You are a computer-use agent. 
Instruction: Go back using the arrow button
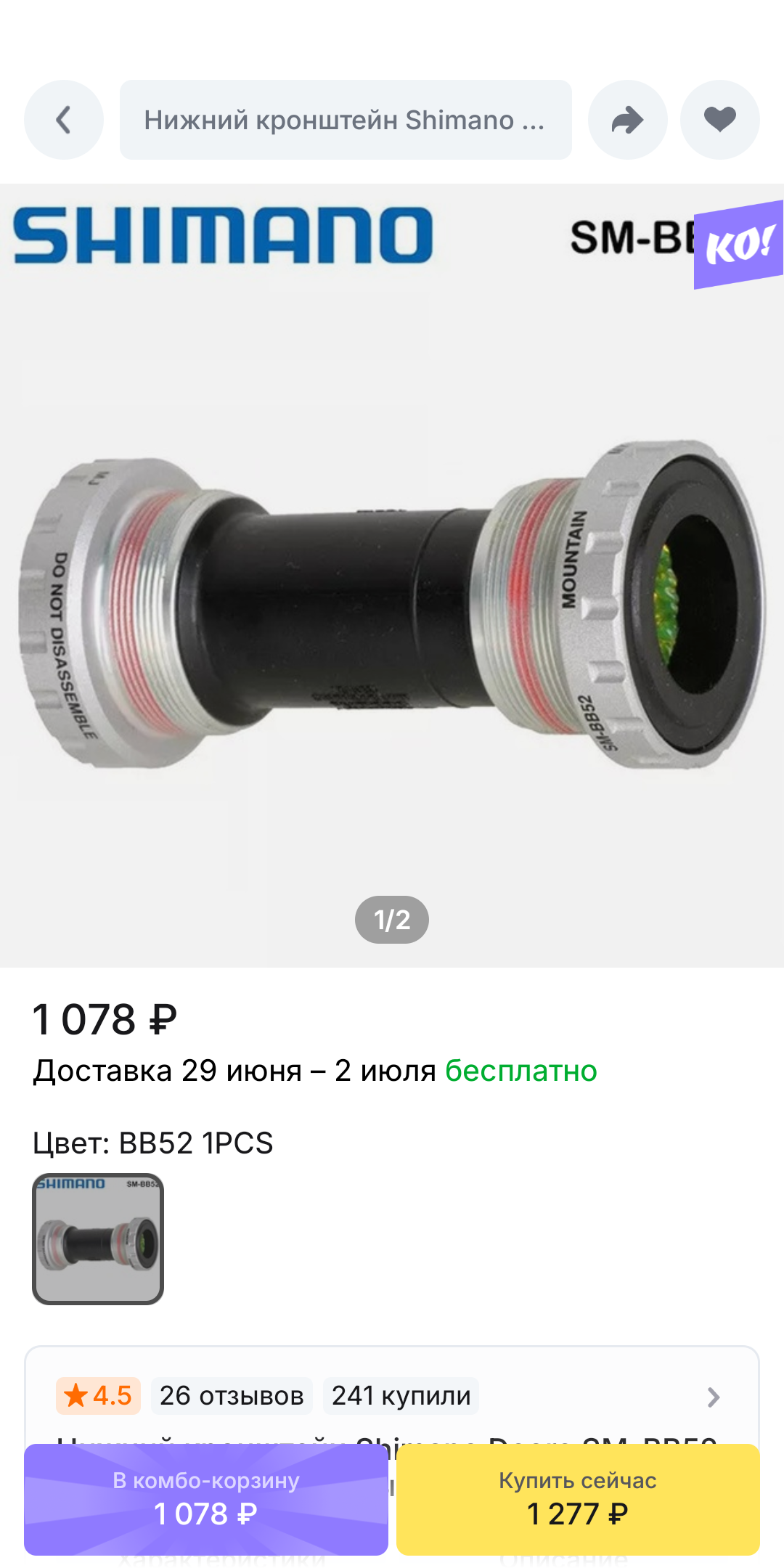[64, 120]
